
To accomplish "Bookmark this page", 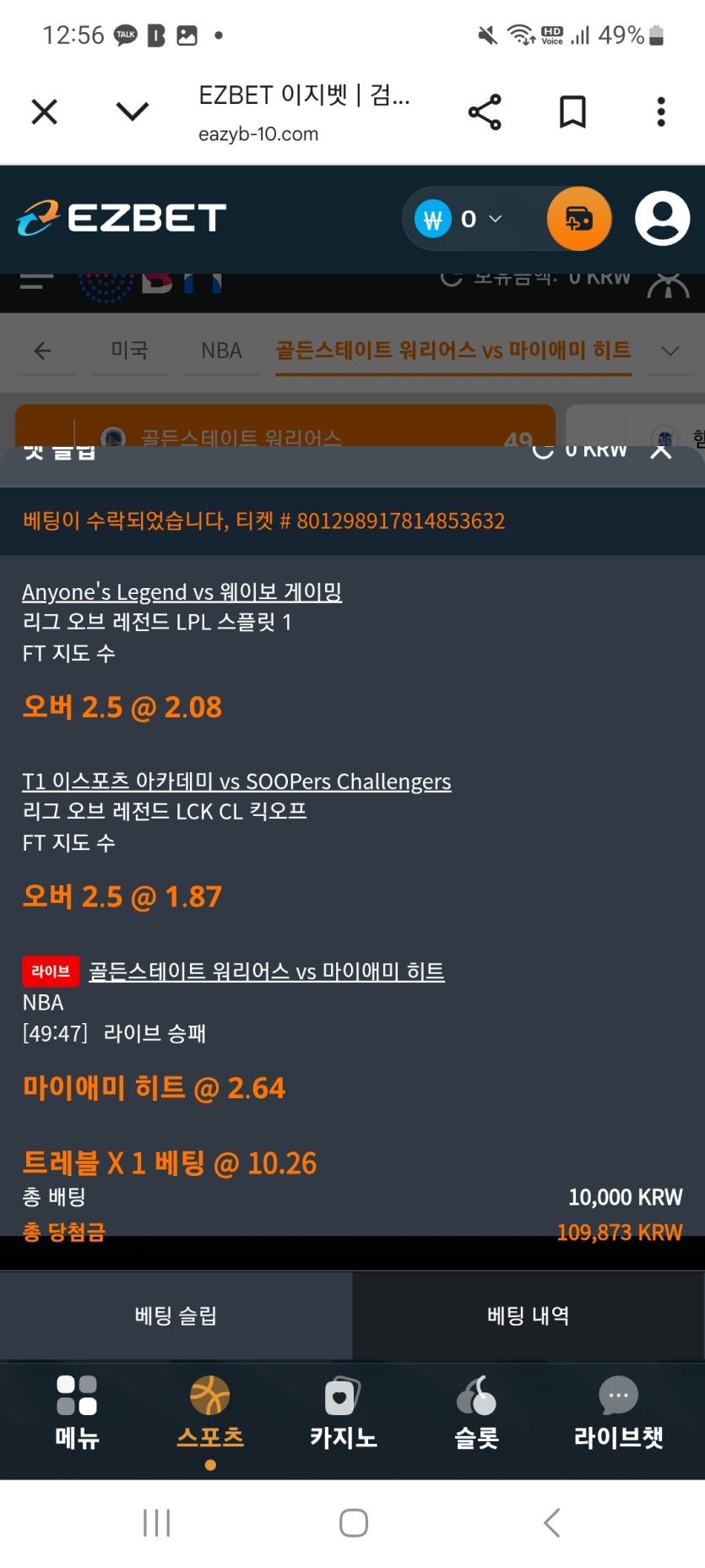I will tap(572, 112).
